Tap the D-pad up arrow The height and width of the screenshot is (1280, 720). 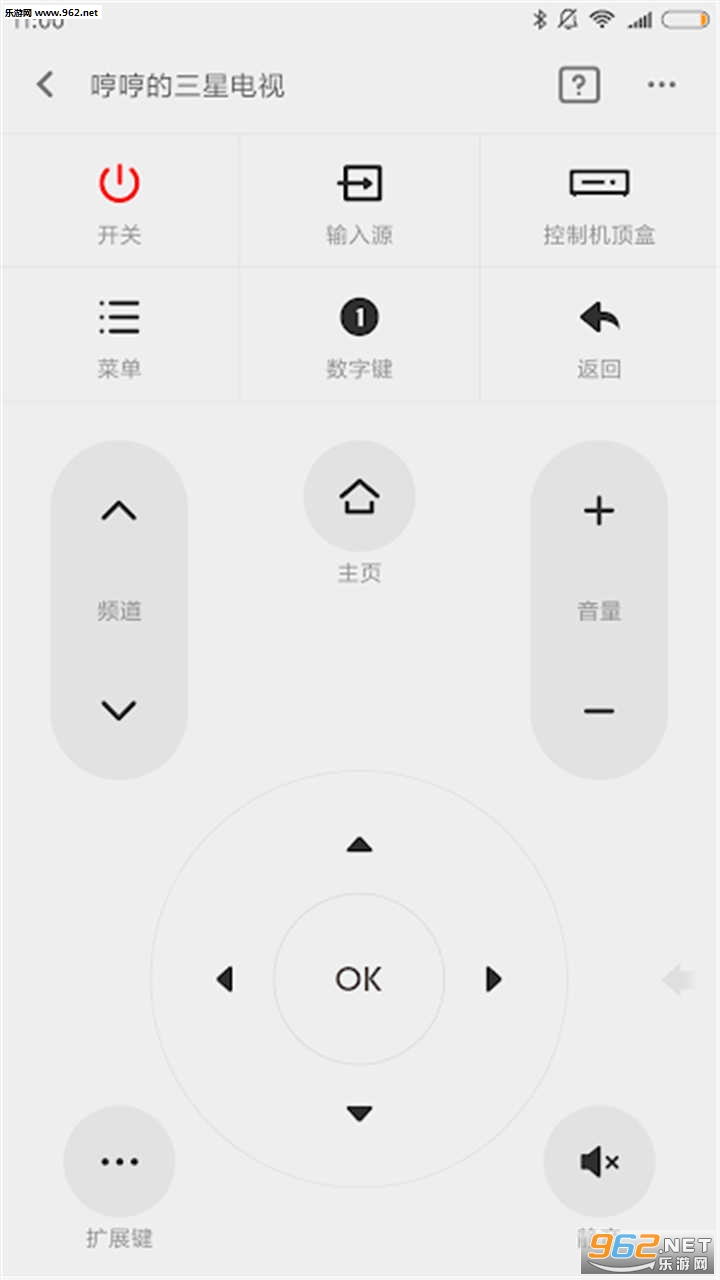(359, 845)
